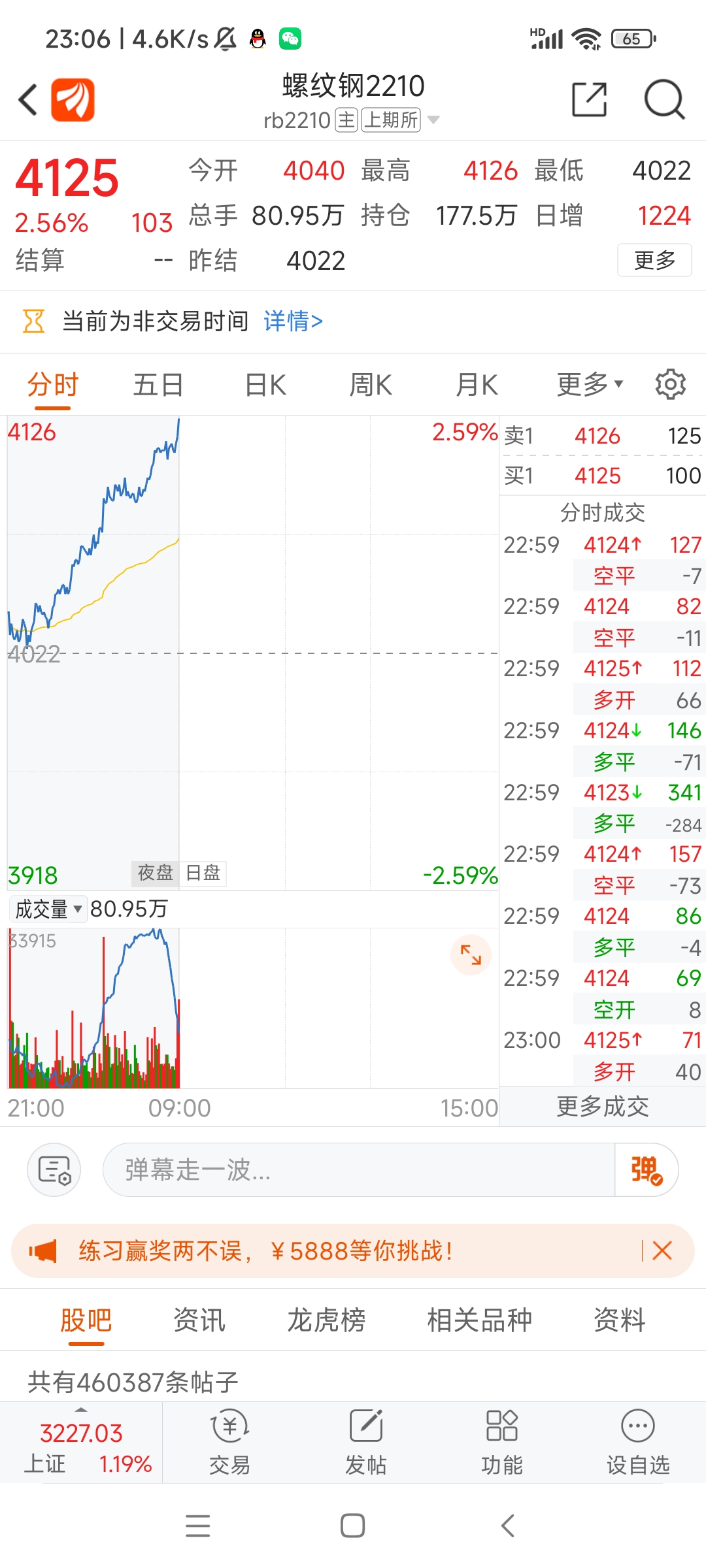Viewport: 706px width, 1568px height.
Task: Share this futures quote page
Action: [x=589, y=100]
